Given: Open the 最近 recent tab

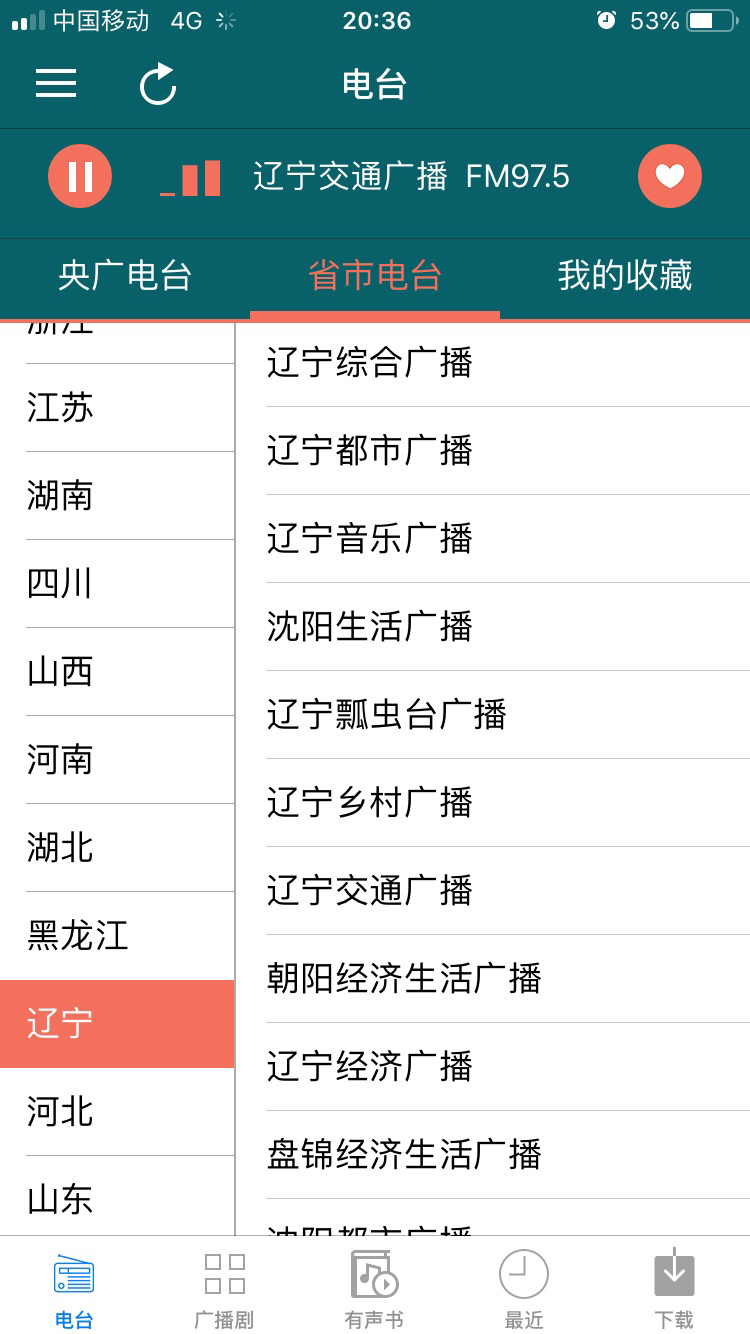Looking at the screenshot, I should coord(524,1290).
